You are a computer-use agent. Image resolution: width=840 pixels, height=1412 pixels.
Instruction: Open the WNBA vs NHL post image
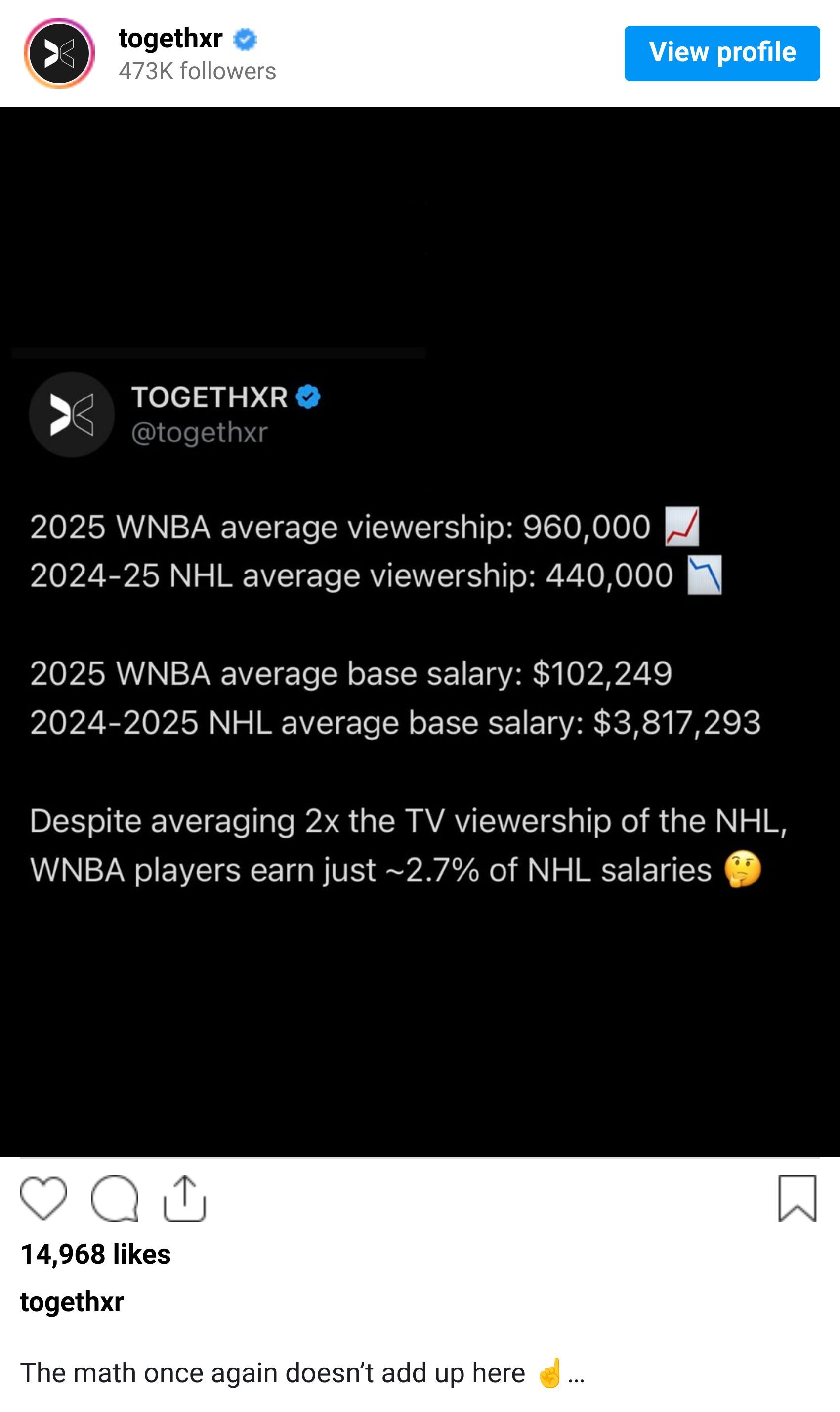click(x=420, y=631)
